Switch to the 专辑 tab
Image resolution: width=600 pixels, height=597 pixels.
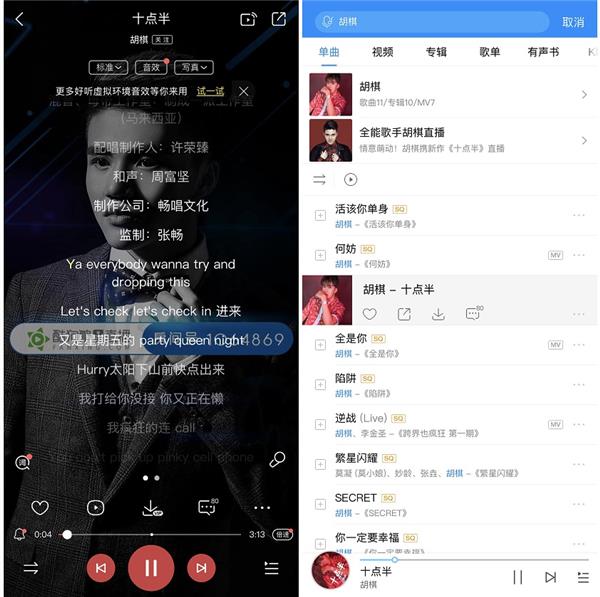click(x=436, y=52)
